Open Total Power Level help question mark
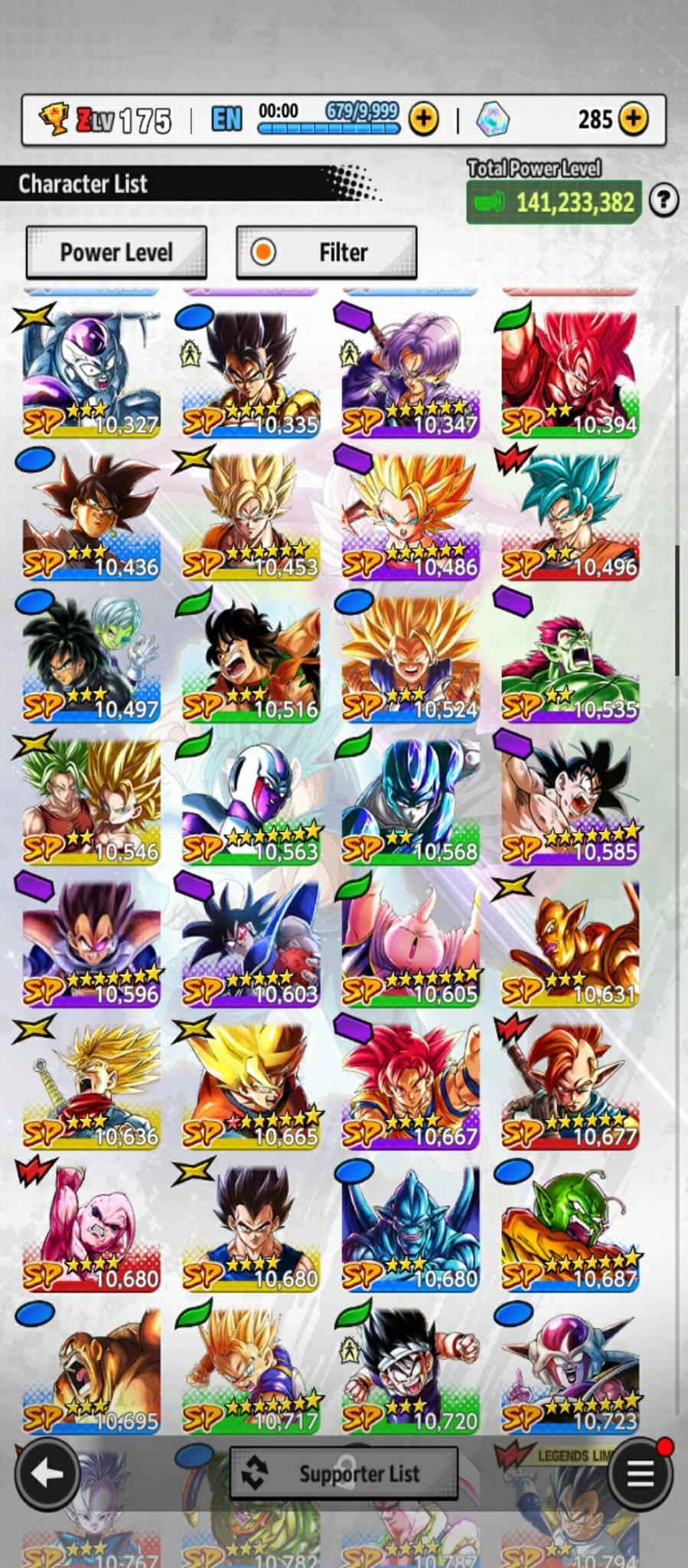688x1568 pixels. (664, 201)
